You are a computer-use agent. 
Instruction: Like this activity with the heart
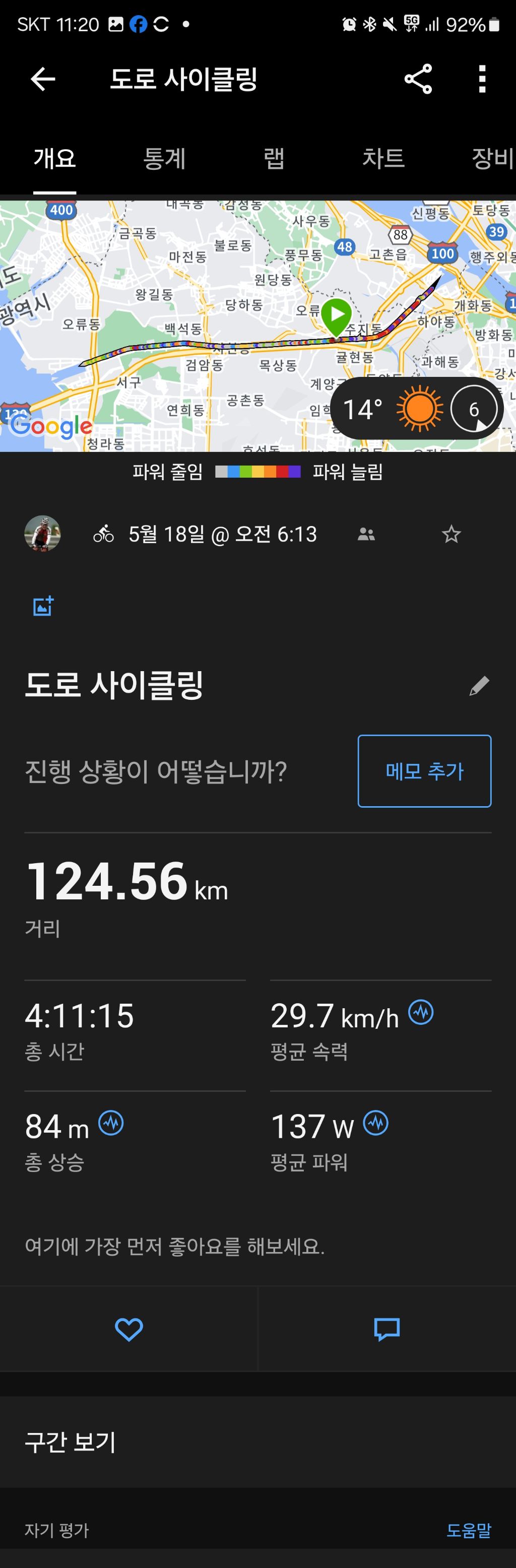pos(129,1329)
